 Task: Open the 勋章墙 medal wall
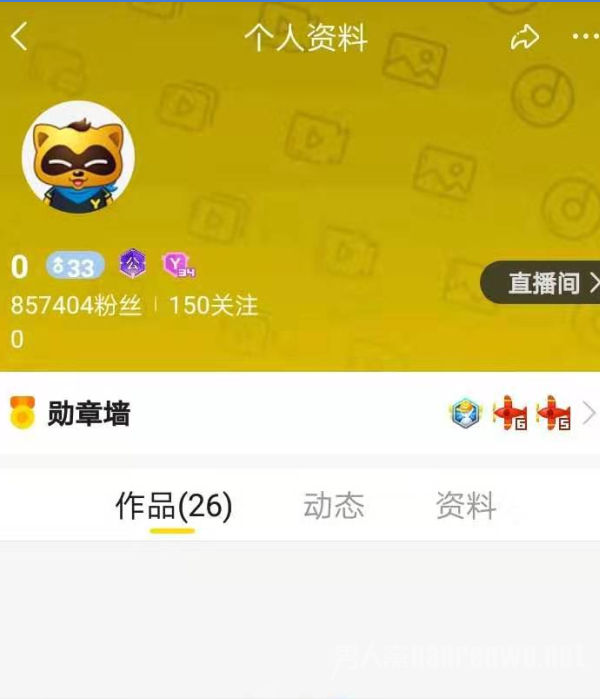coord(89,413)
